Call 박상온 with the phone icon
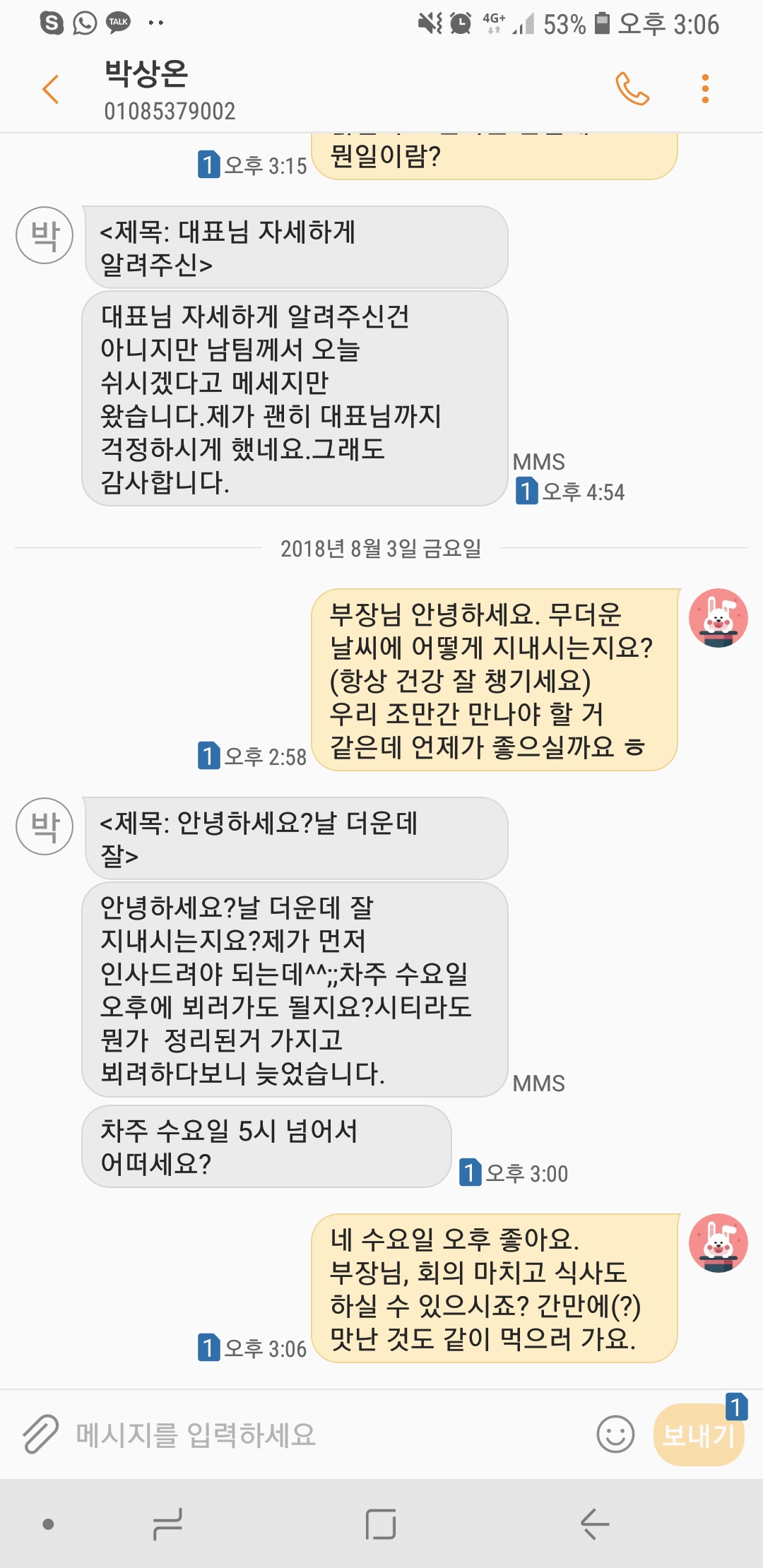This screenshot has height=1568, width=763. click(632, 89)
